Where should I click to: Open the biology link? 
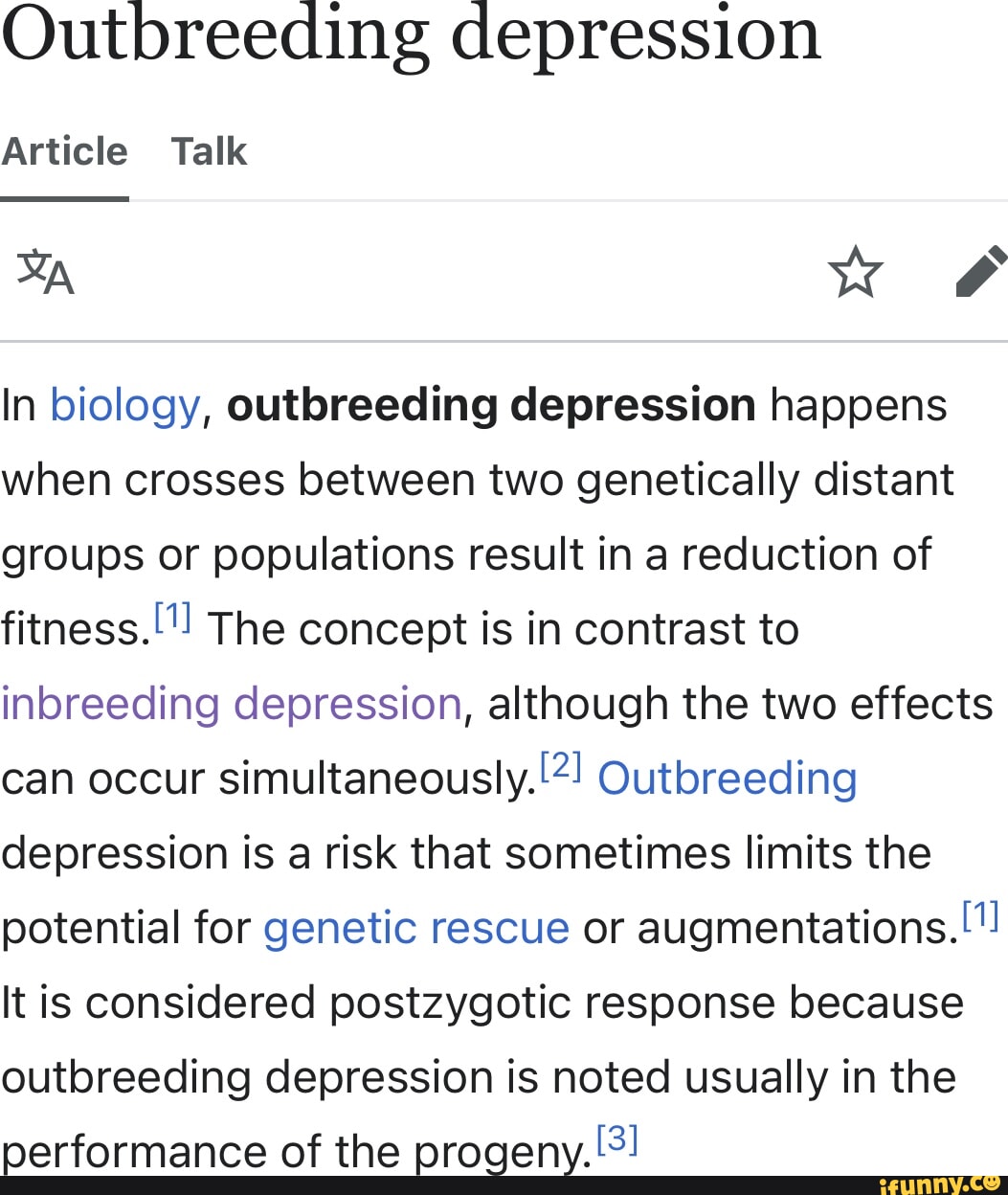[x=124, y=405]
